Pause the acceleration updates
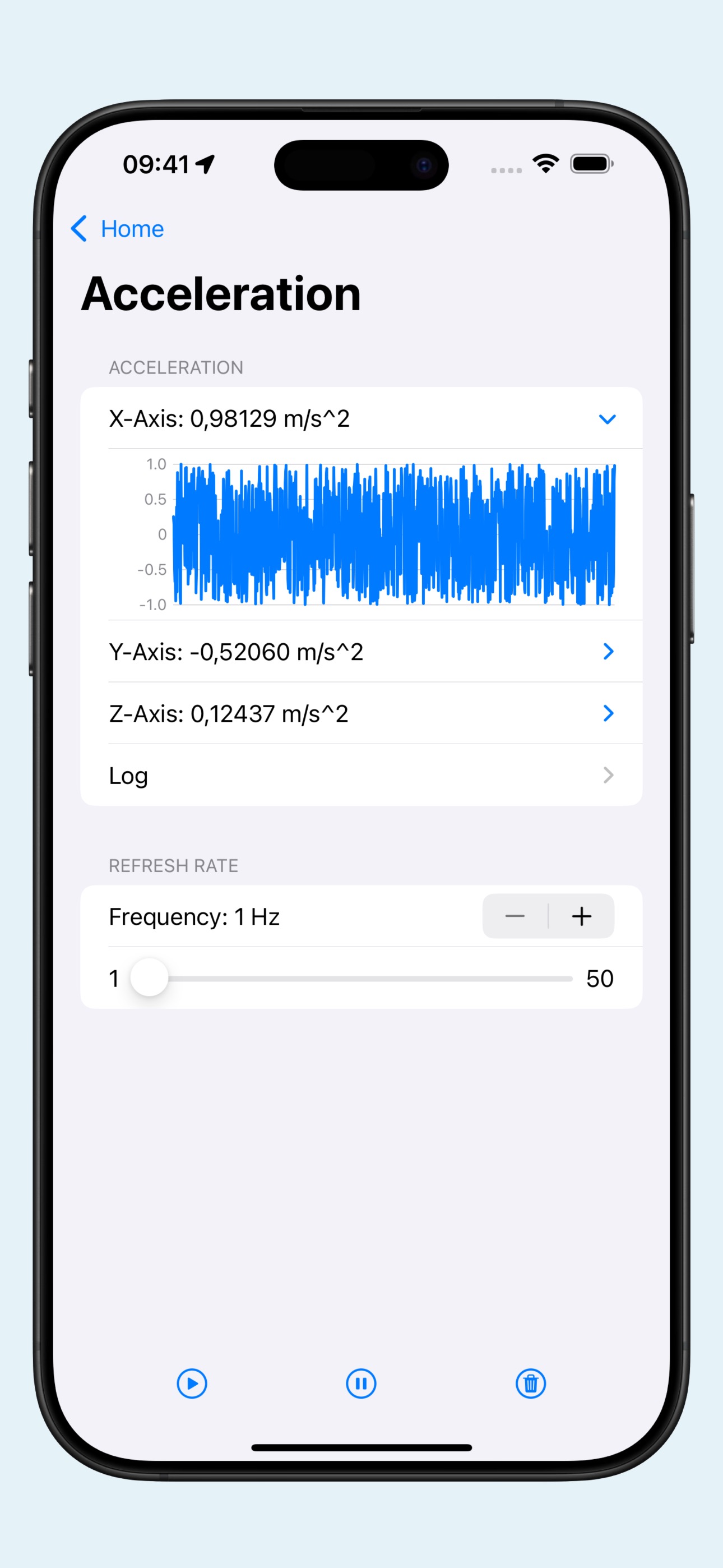The image size is (723, 1568). pos(361,1383)
